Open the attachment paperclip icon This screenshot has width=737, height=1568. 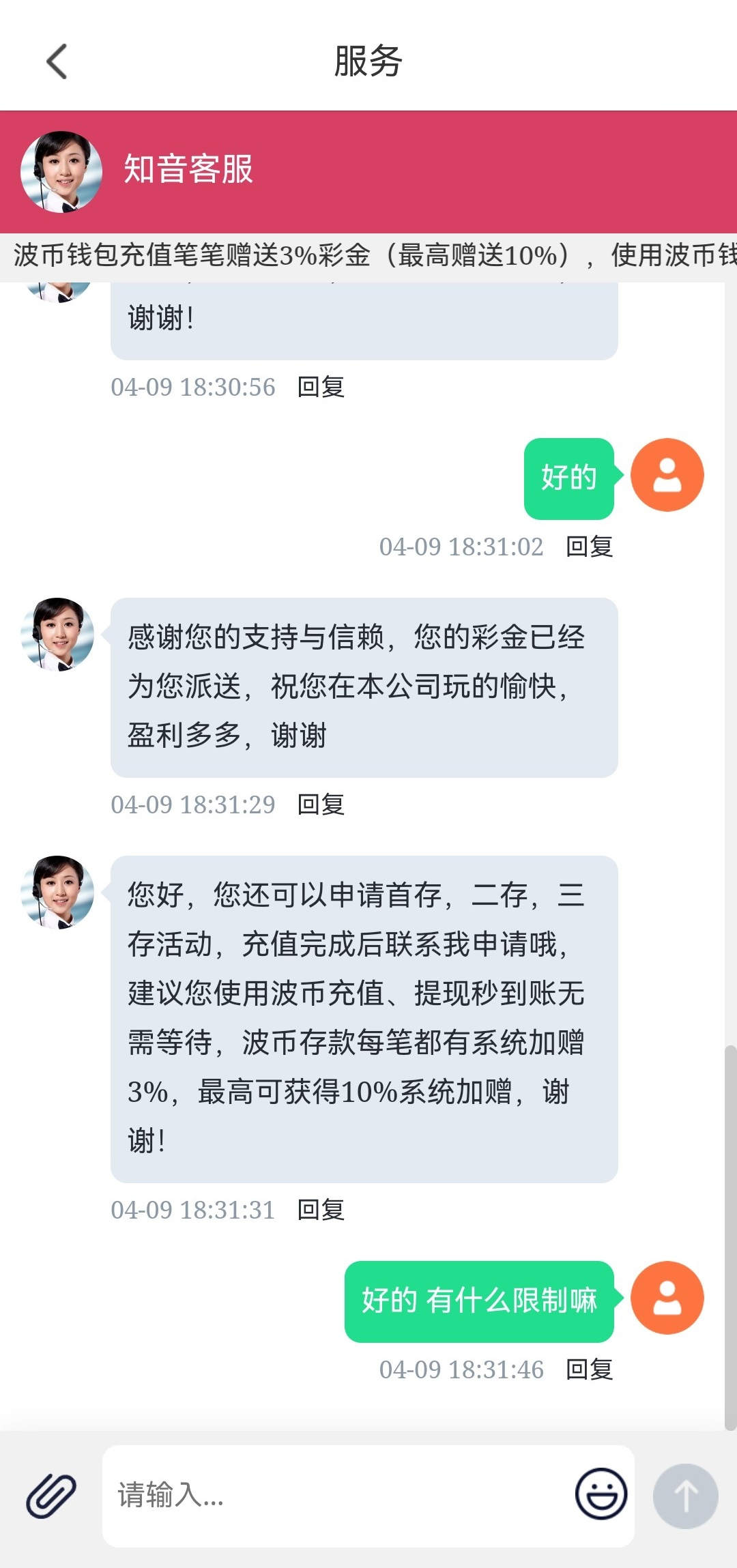click(51, 1496)
